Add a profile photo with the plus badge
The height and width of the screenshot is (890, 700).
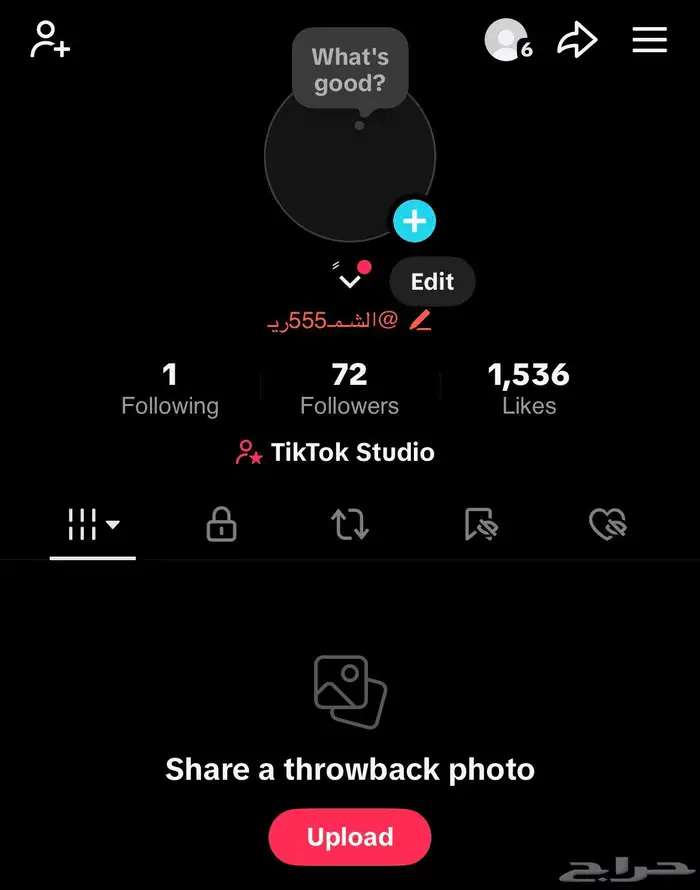(414, 221)
